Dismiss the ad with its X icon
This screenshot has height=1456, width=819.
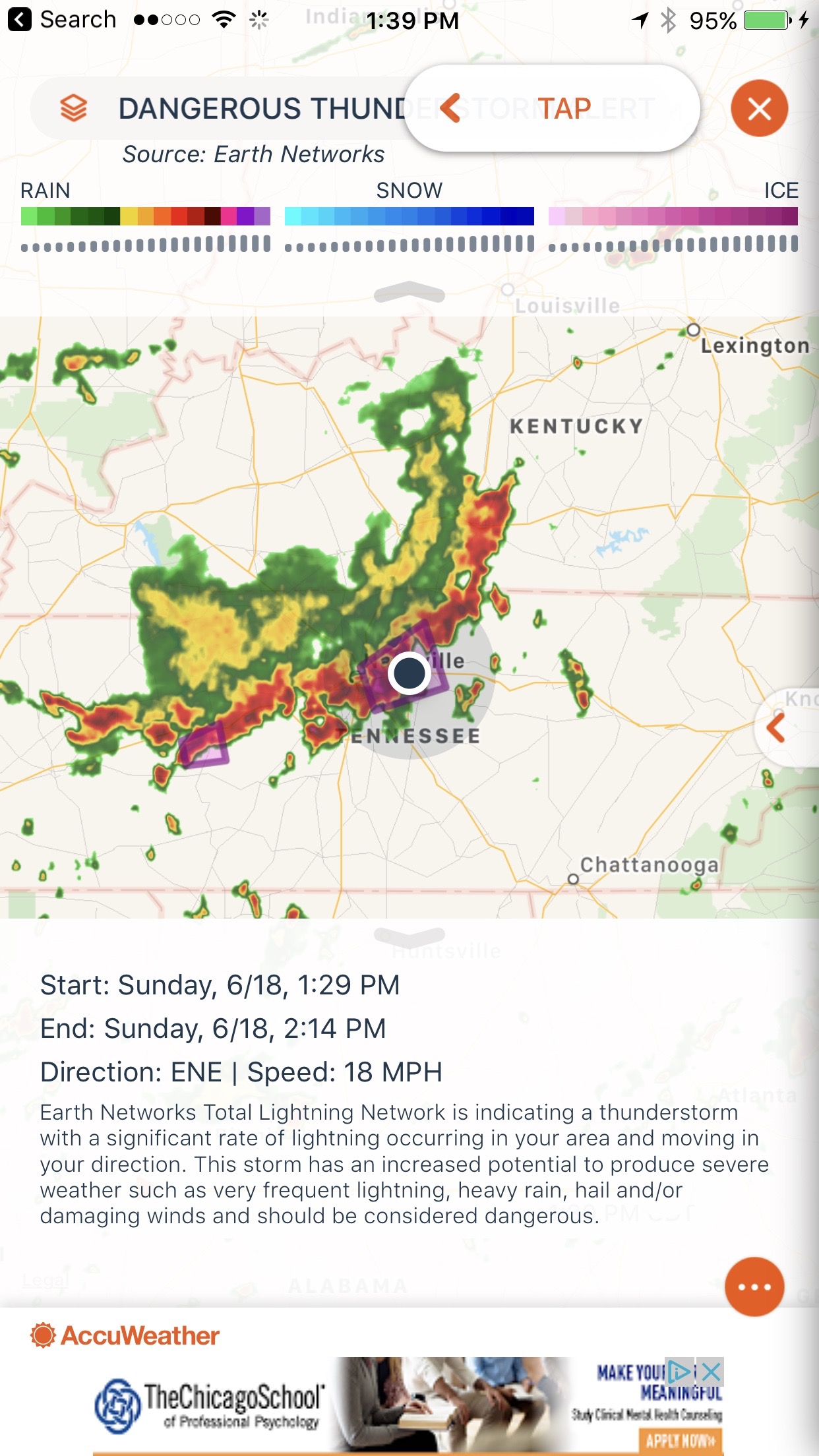pyautogui.click(x=711, y=1372)
